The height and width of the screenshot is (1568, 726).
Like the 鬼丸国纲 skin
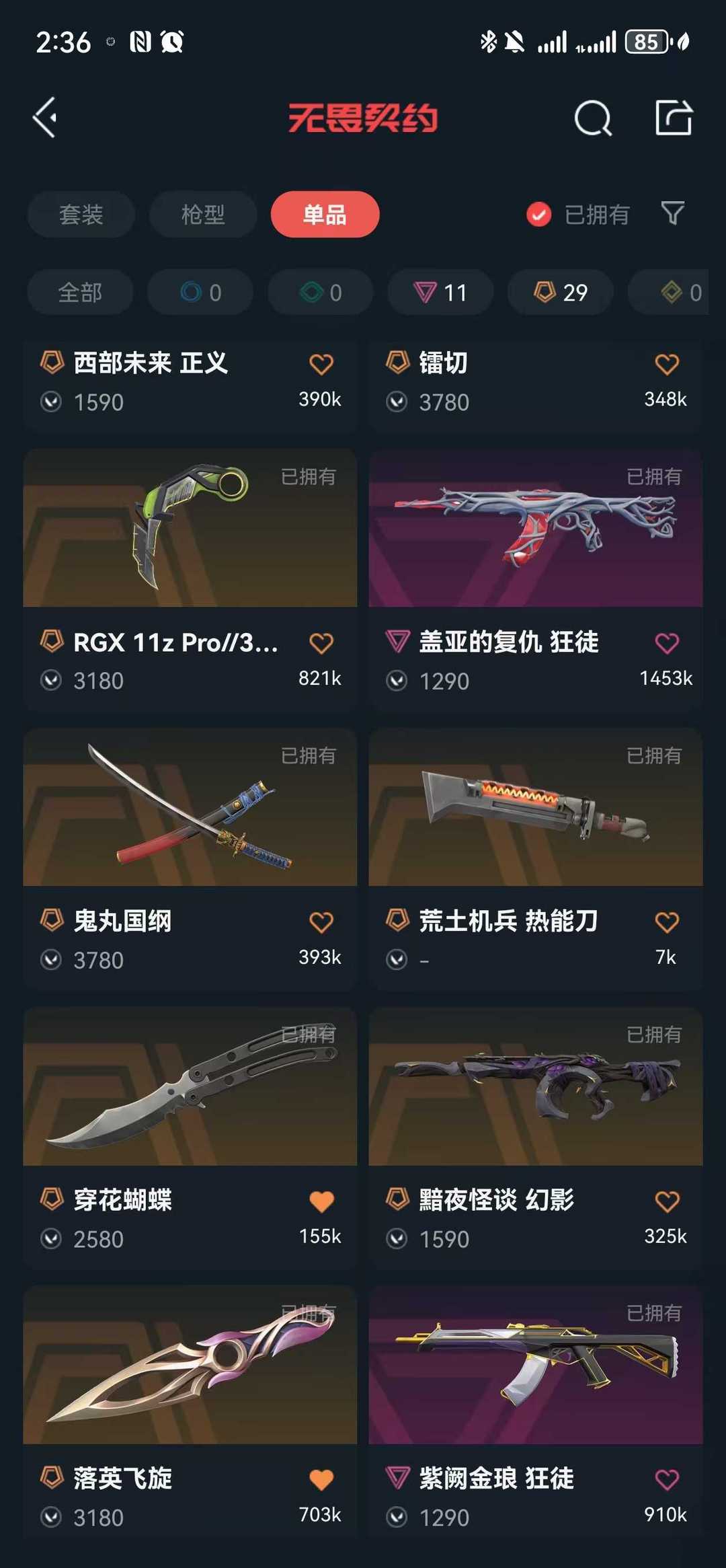pos(321,922)
